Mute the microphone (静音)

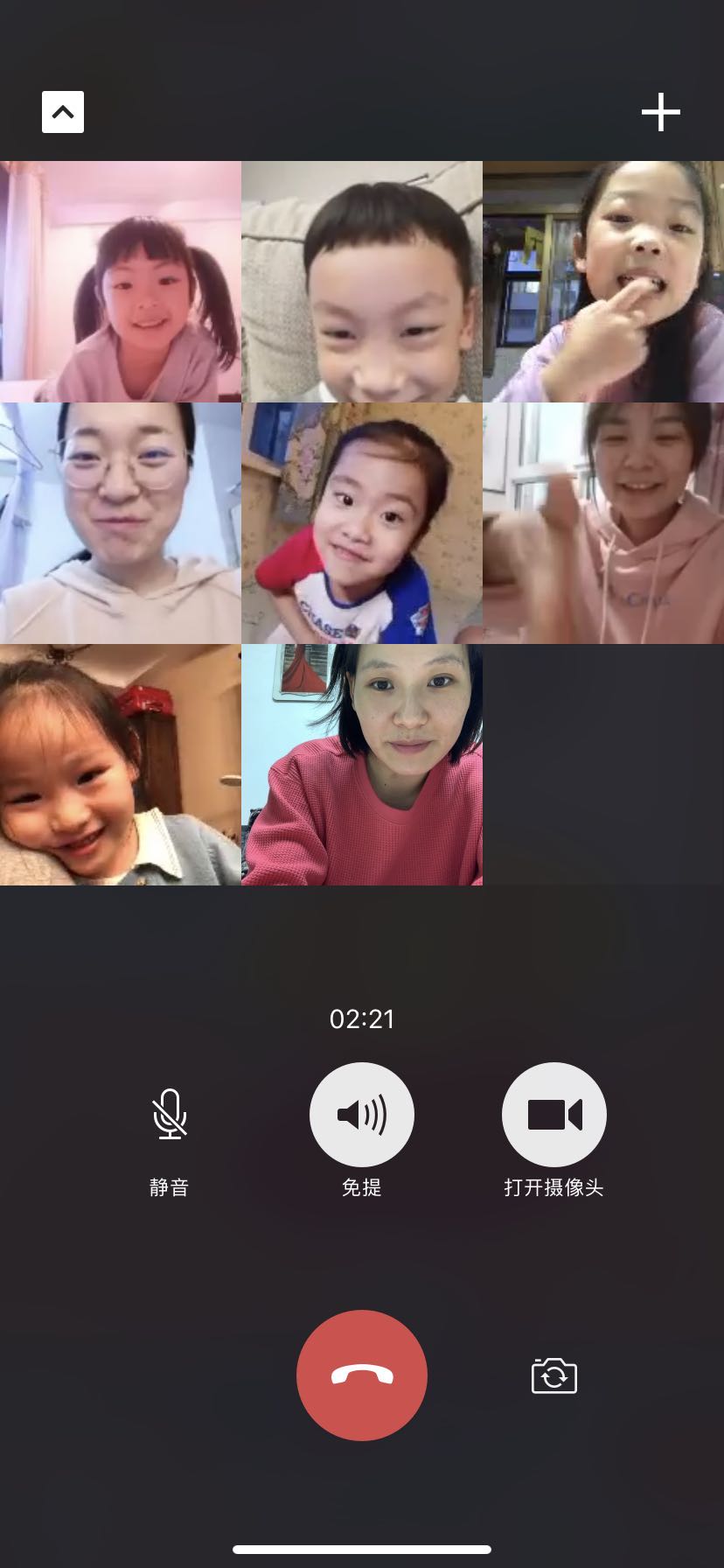(170, 1114)
